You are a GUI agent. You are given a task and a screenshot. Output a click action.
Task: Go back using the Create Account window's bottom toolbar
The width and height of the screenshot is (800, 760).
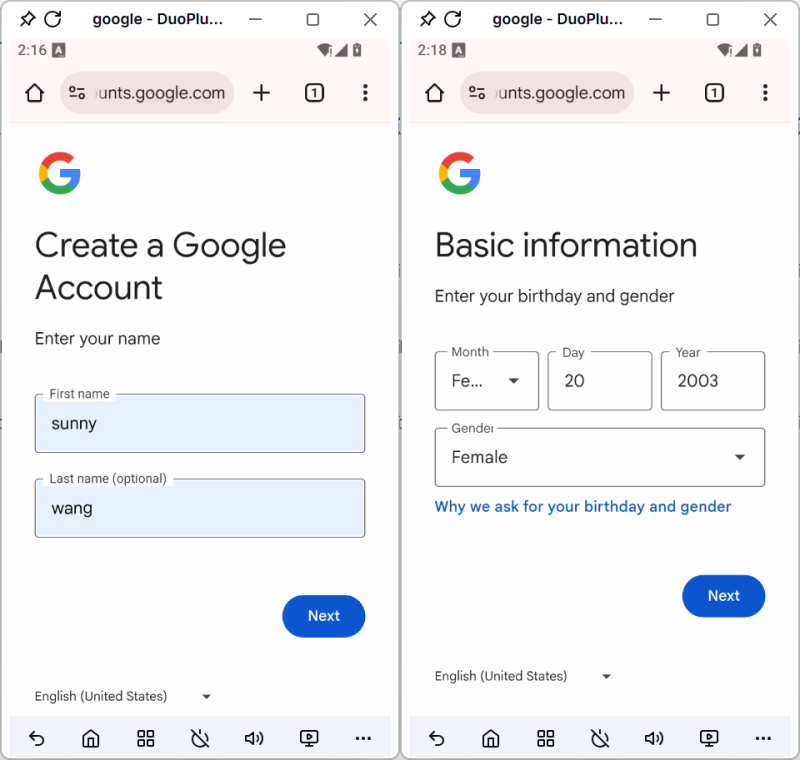pos(36,739)
